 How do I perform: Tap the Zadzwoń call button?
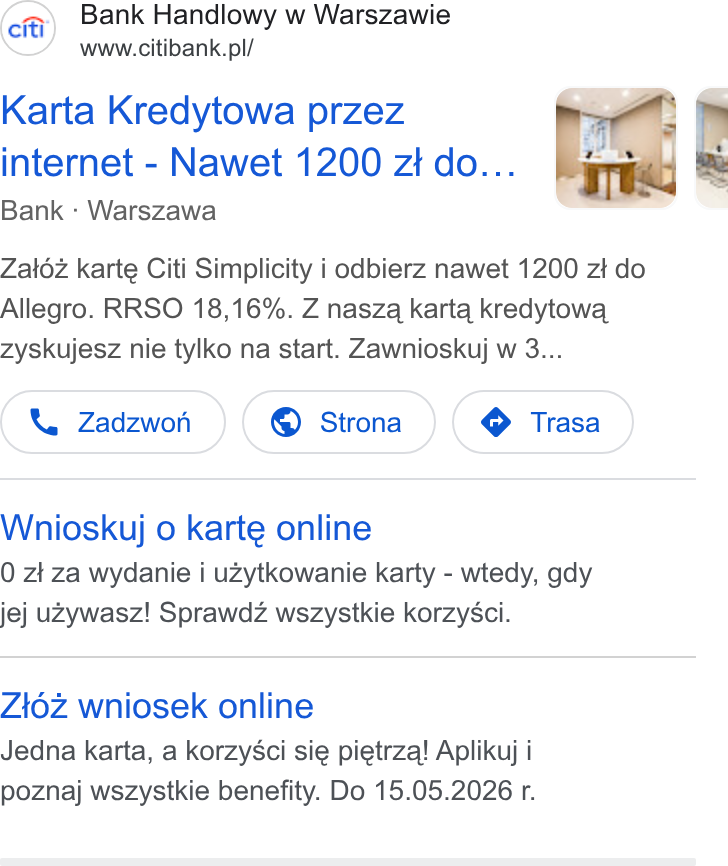113,423
